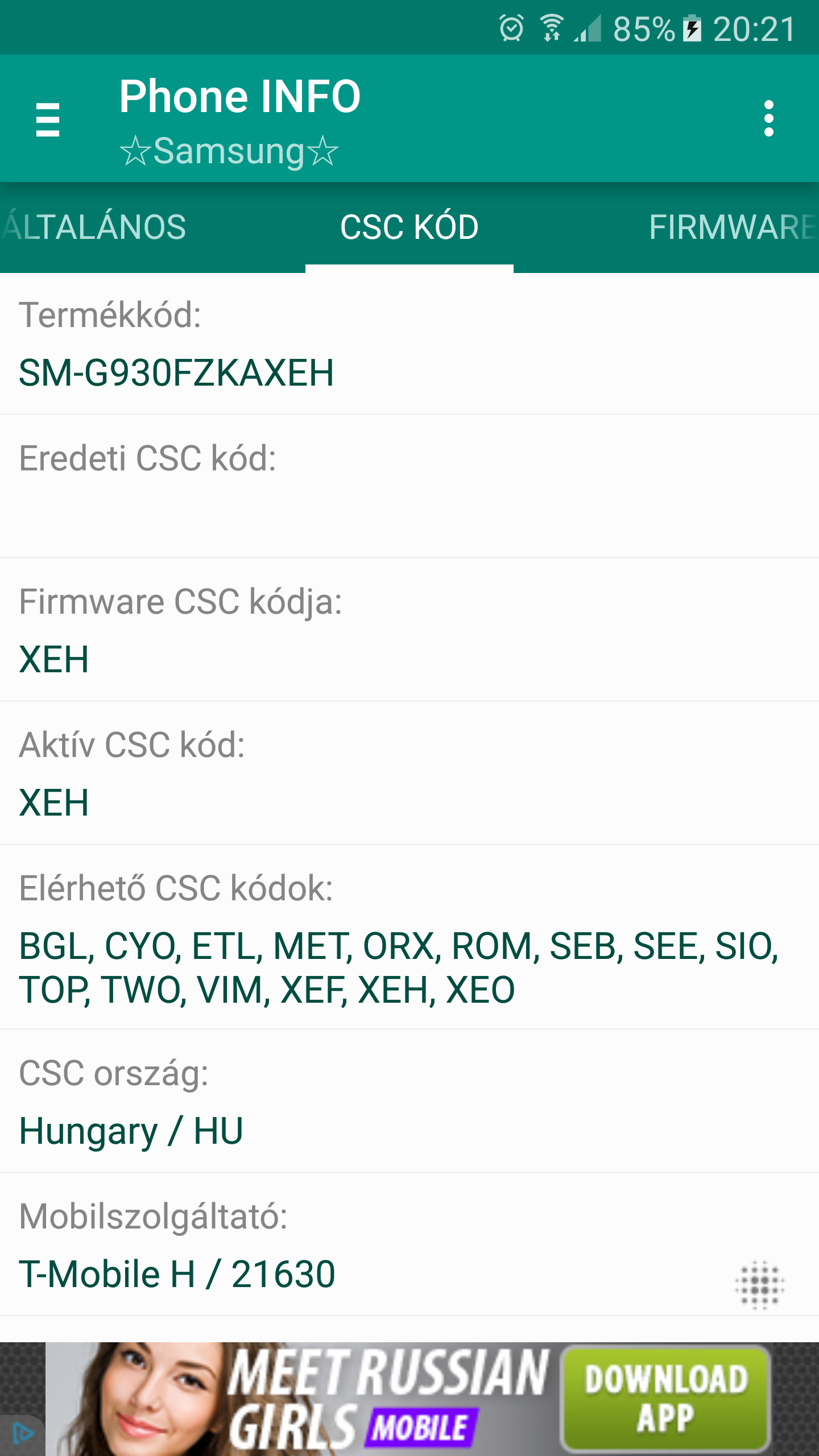Open the AdChoices icon on the ad
Screen dimensions: 819x1456
pos(22,1433)
